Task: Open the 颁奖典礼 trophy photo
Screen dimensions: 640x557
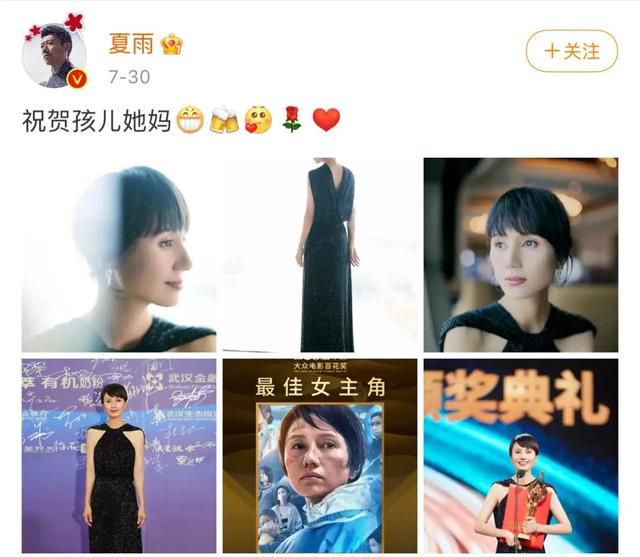Action: pos(520,455)
